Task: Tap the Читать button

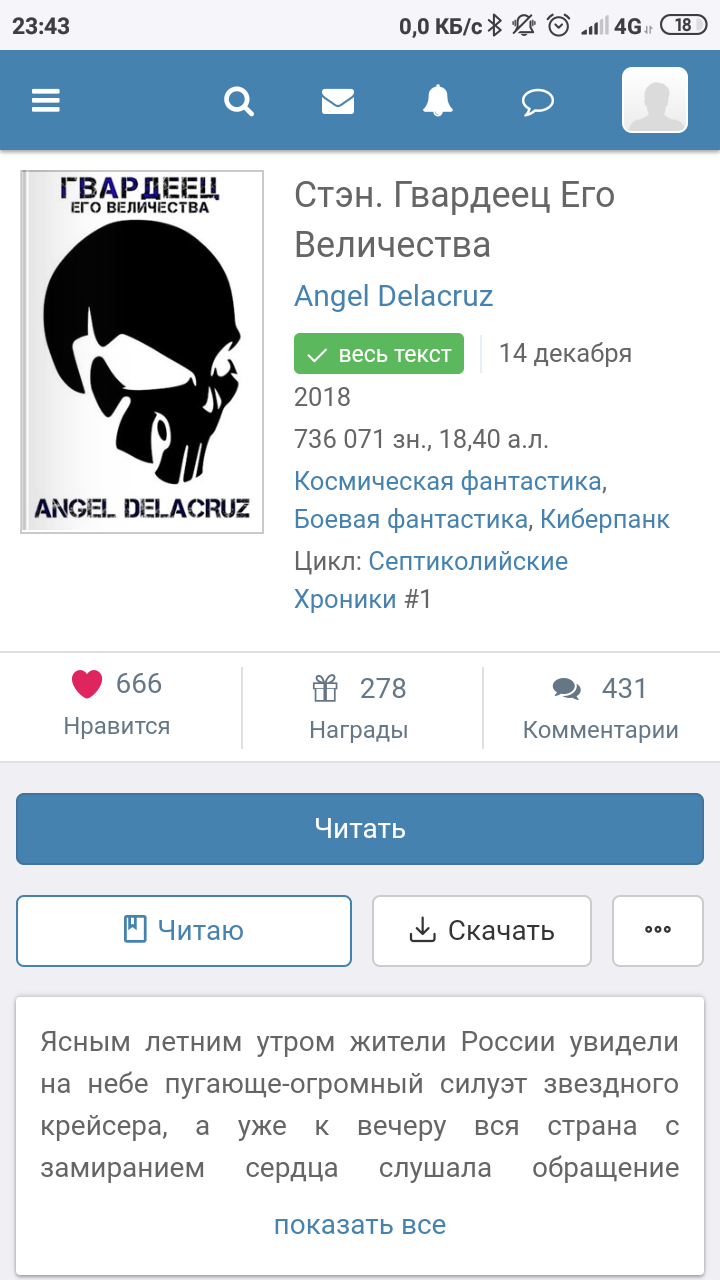Action: point(360,828)
